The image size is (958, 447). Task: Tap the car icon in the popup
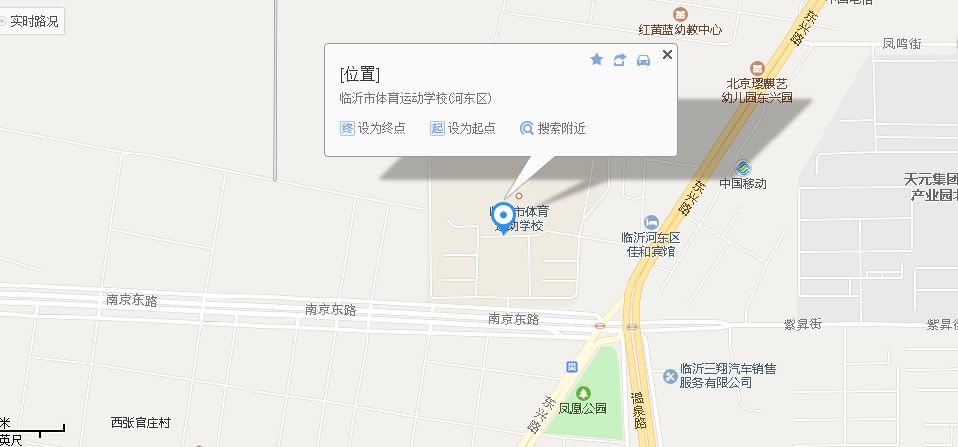click(643, 60)
